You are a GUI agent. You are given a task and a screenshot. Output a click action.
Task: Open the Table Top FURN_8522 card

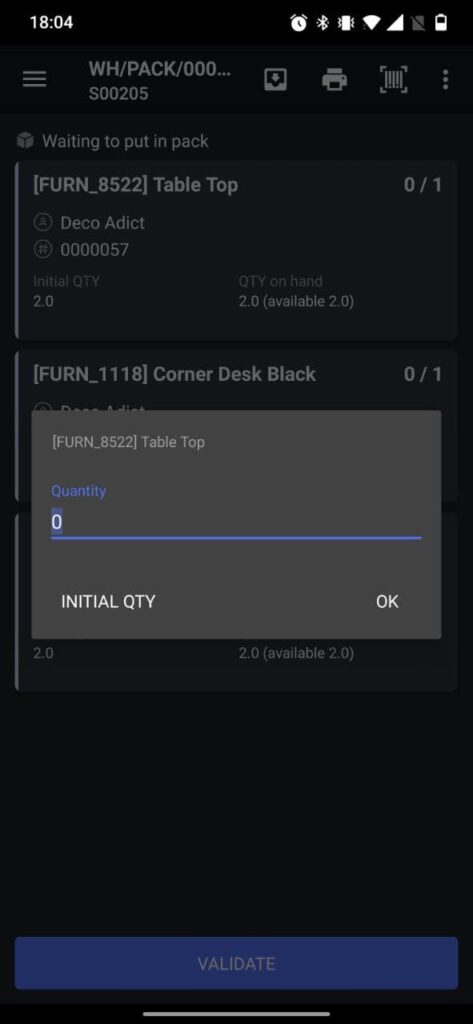[236, 250]
